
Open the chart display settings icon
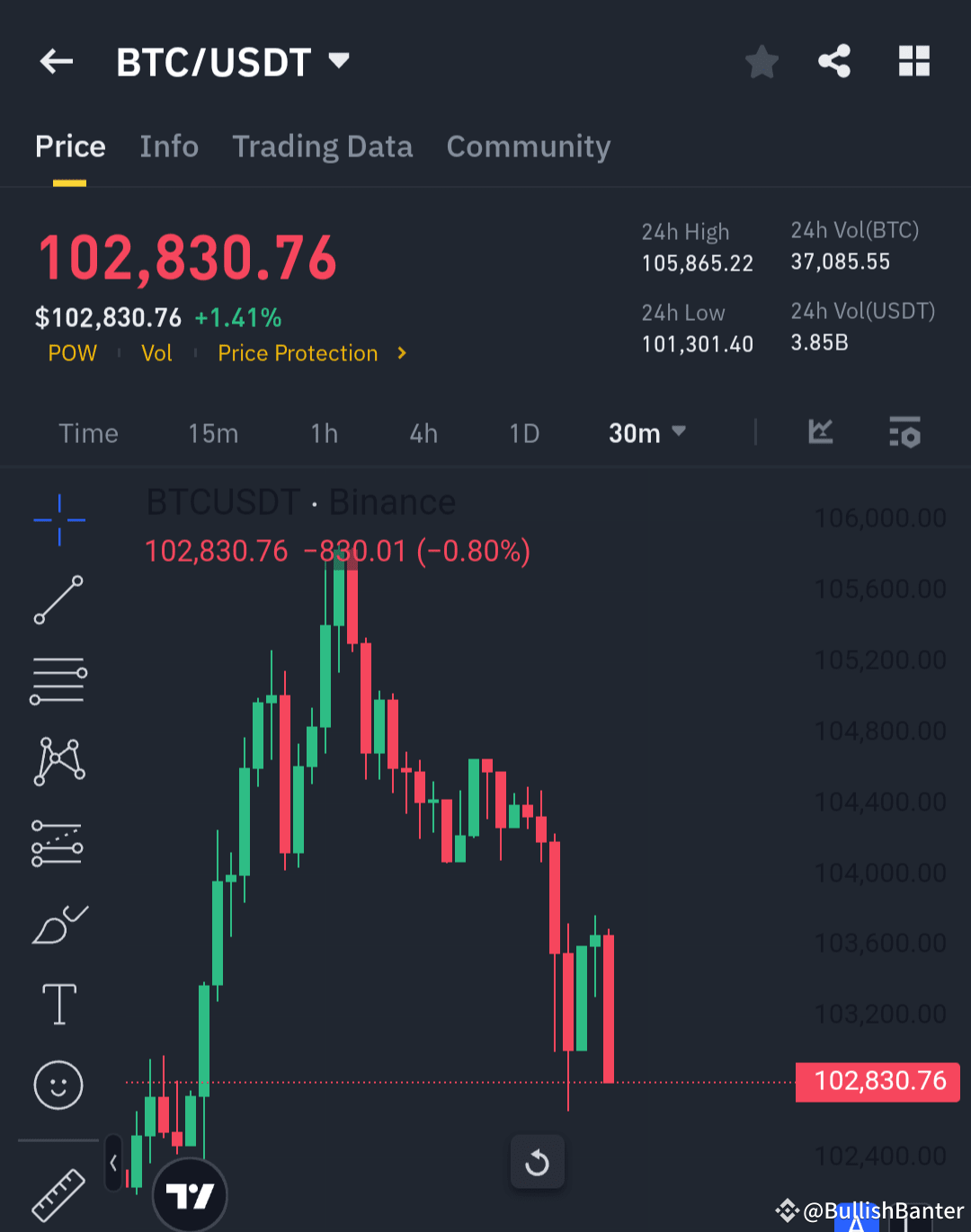(x=904, y=432)
